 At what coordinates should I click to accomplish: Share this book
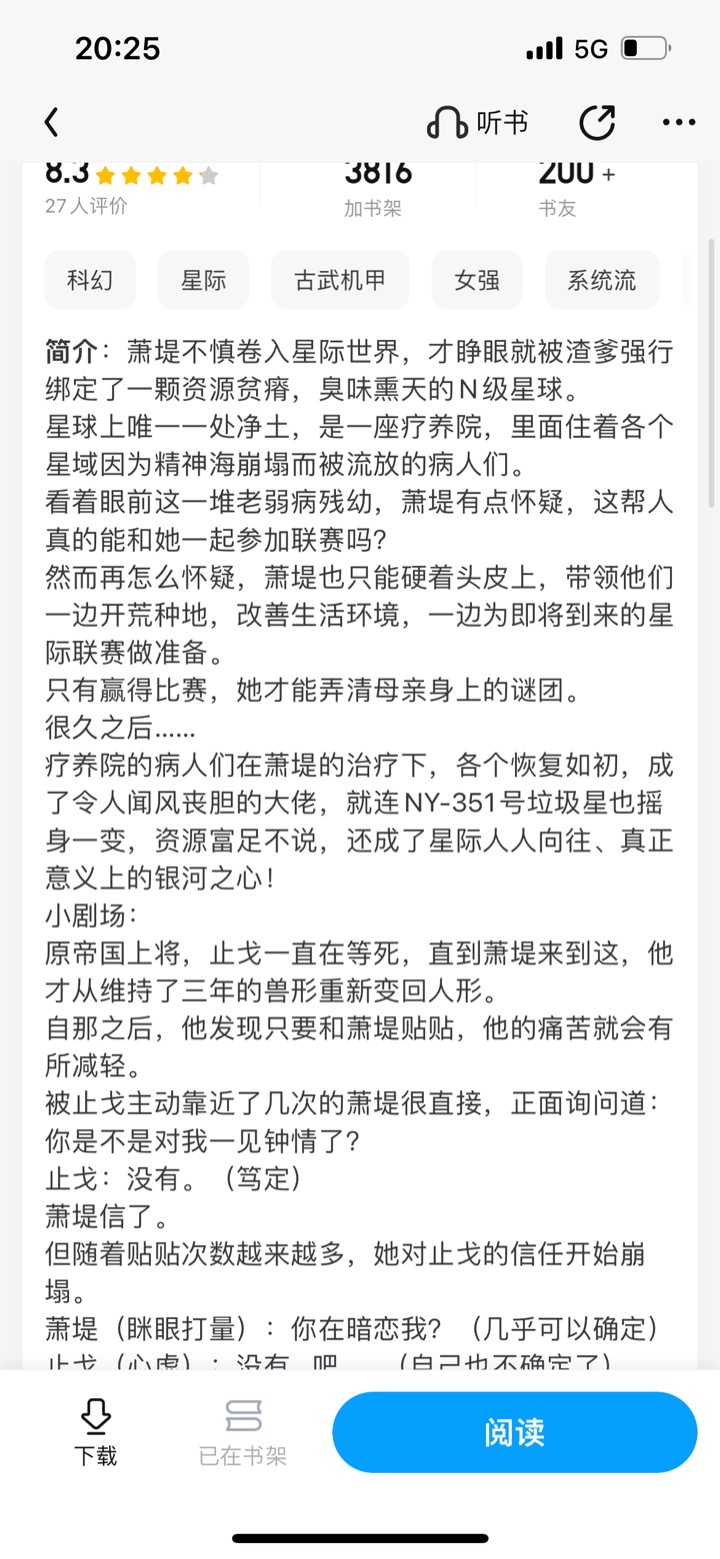597,123
